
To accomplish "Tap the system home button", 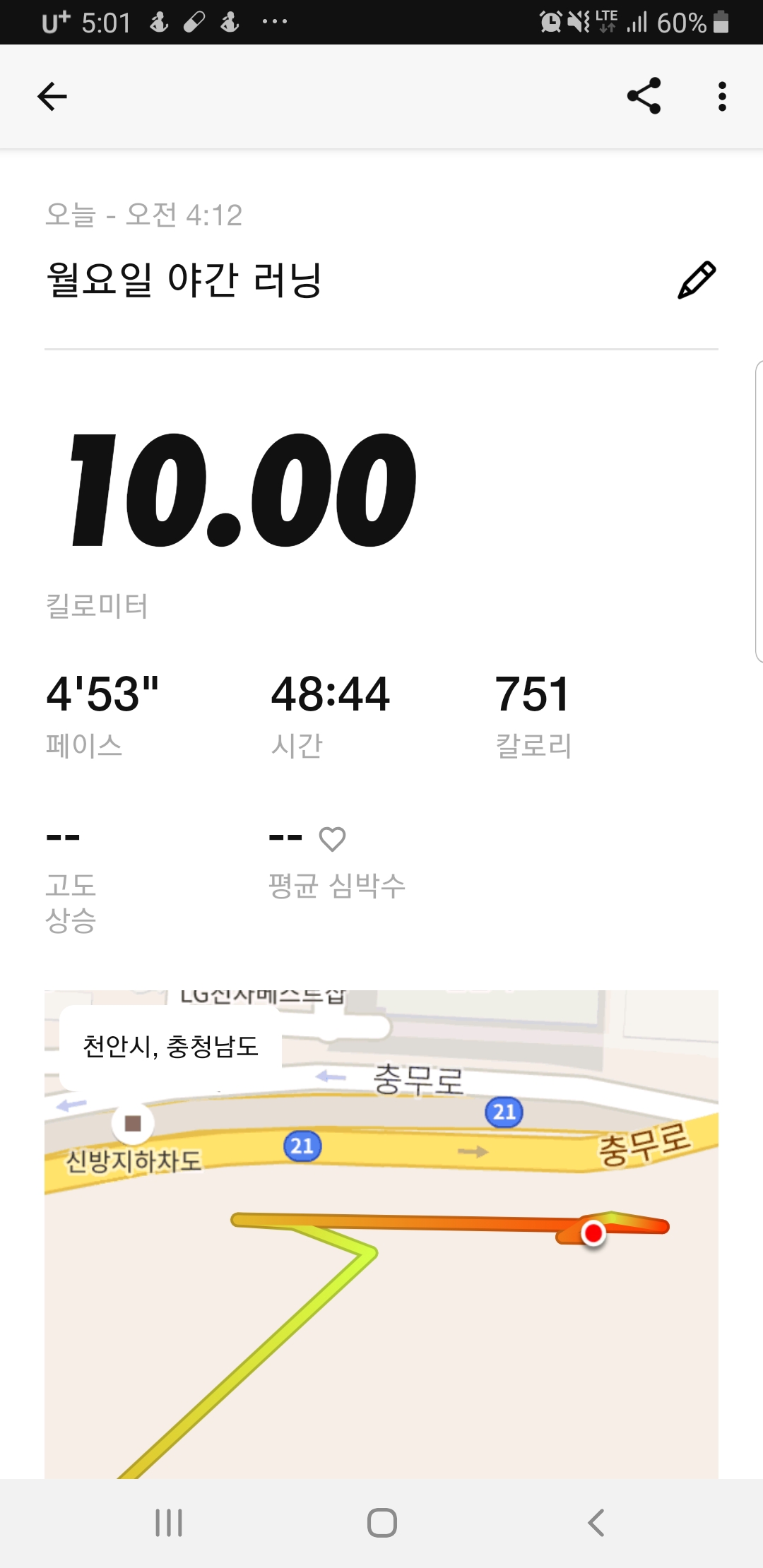I will click(381, 1523).
